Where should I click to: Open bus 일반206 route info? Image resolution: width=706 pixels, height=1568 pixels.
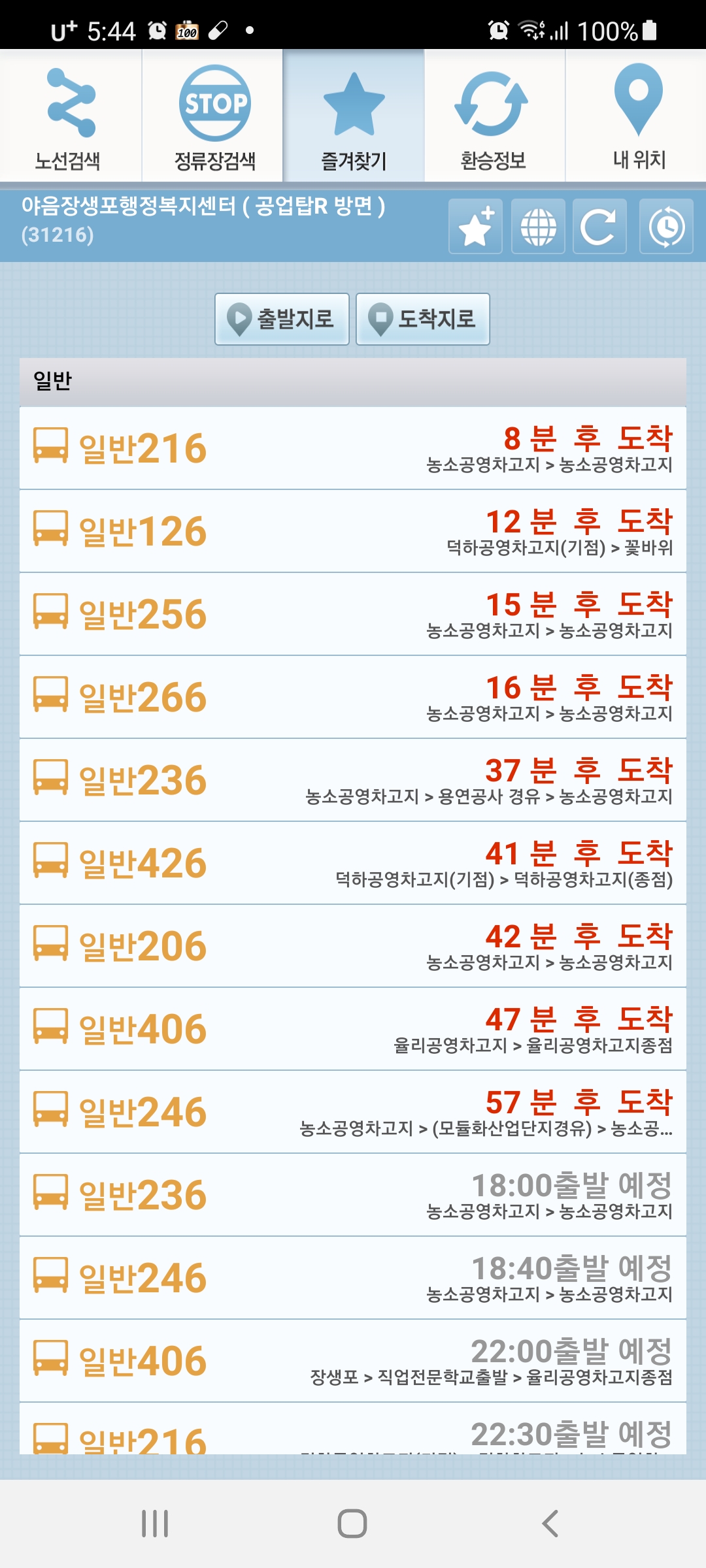[x=353, y=946]
